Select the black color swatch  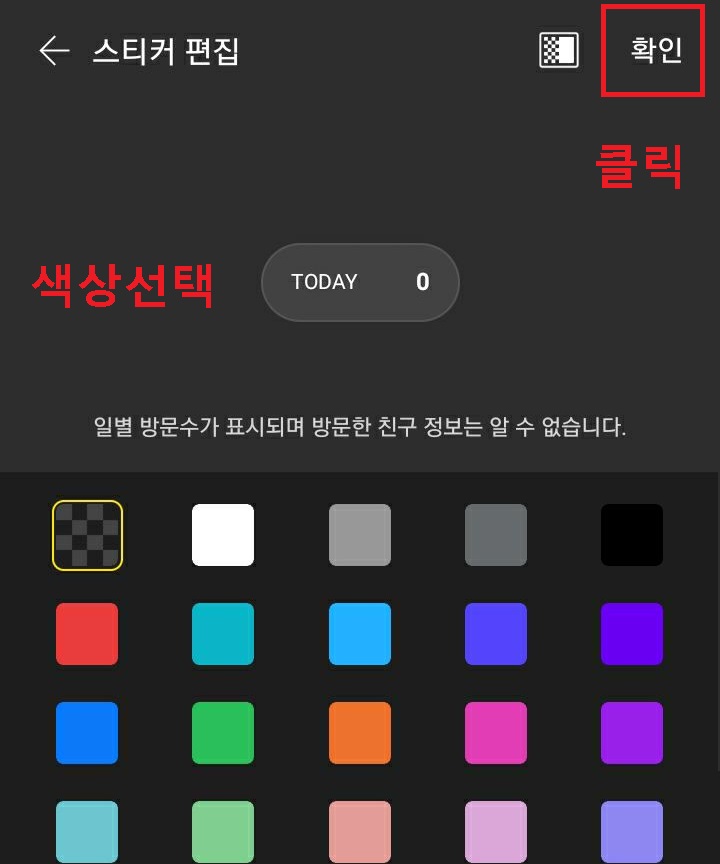point(631,534)
